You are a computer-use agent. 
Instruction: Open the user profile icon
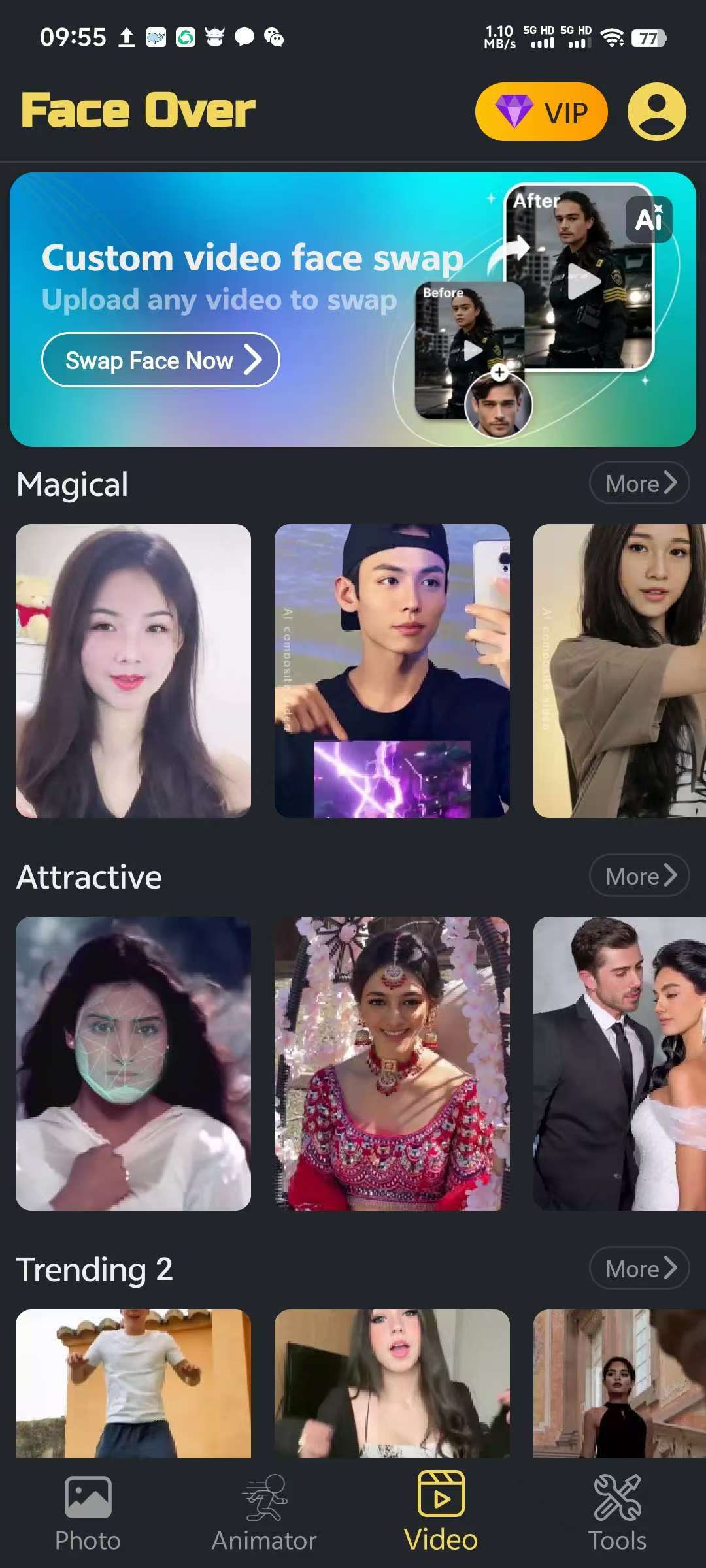[x=656, y=112]
